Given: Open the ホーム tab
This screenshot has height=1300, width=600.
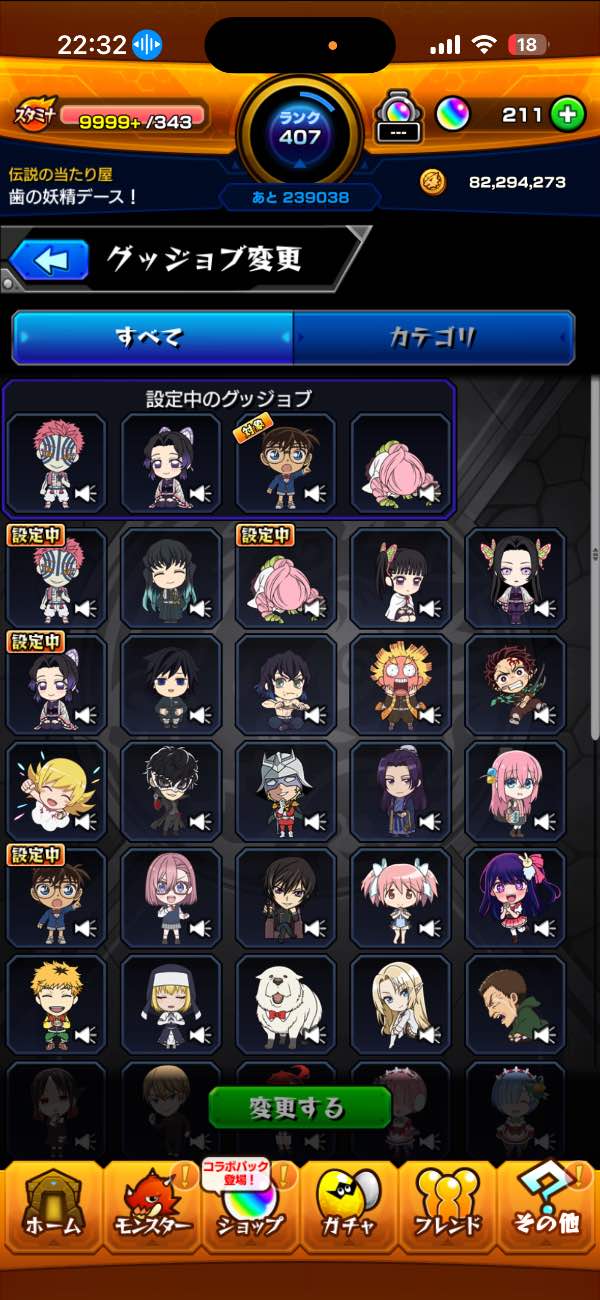Looking at the screenshot, I should [x=52, y=1205].
